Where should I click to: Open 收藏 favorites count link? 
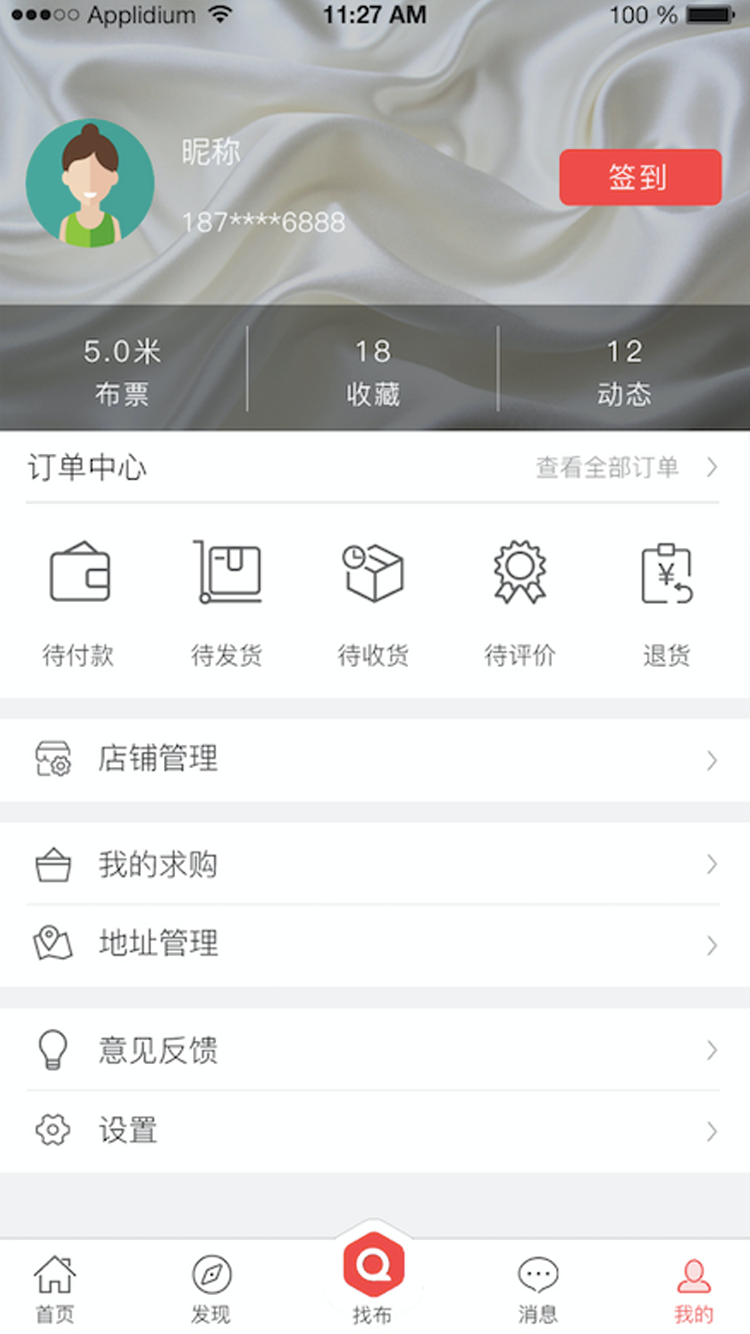374,370
